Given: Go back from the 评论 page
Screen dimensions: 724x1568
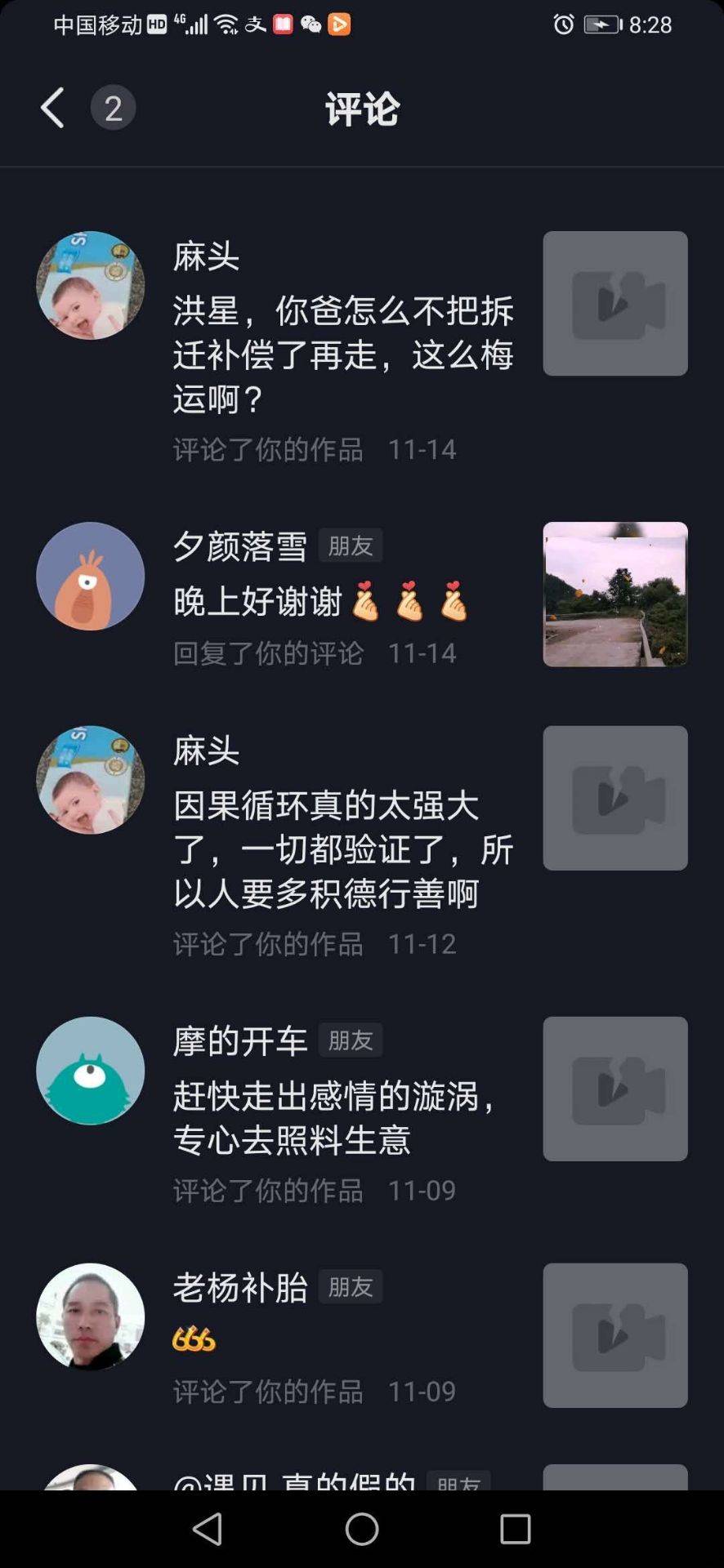Looking at the screenshot, I should click(52, 108).
